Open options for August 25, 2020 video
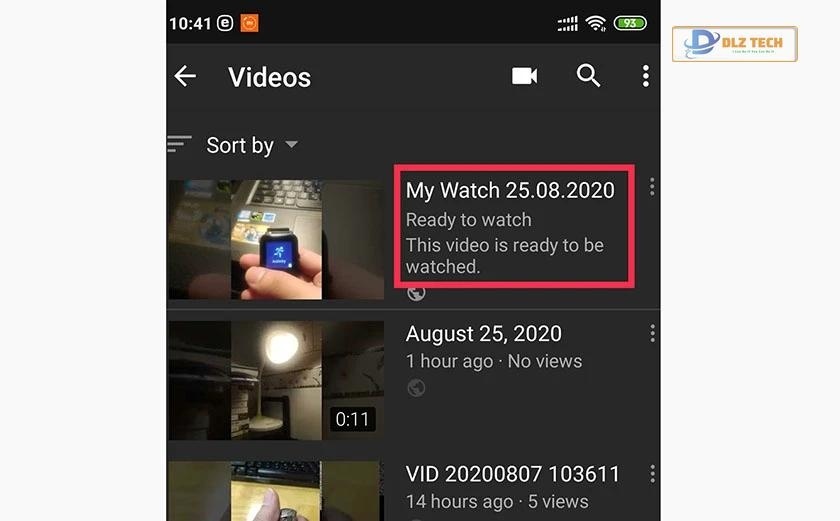The width and height of the screenshot is (840, 521). pos(652,333)
